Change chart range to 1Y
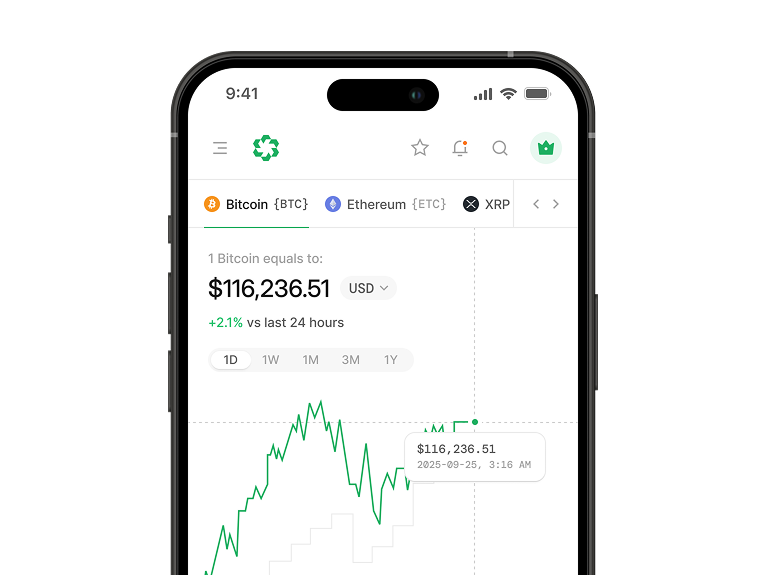 [x=391, y=360]
